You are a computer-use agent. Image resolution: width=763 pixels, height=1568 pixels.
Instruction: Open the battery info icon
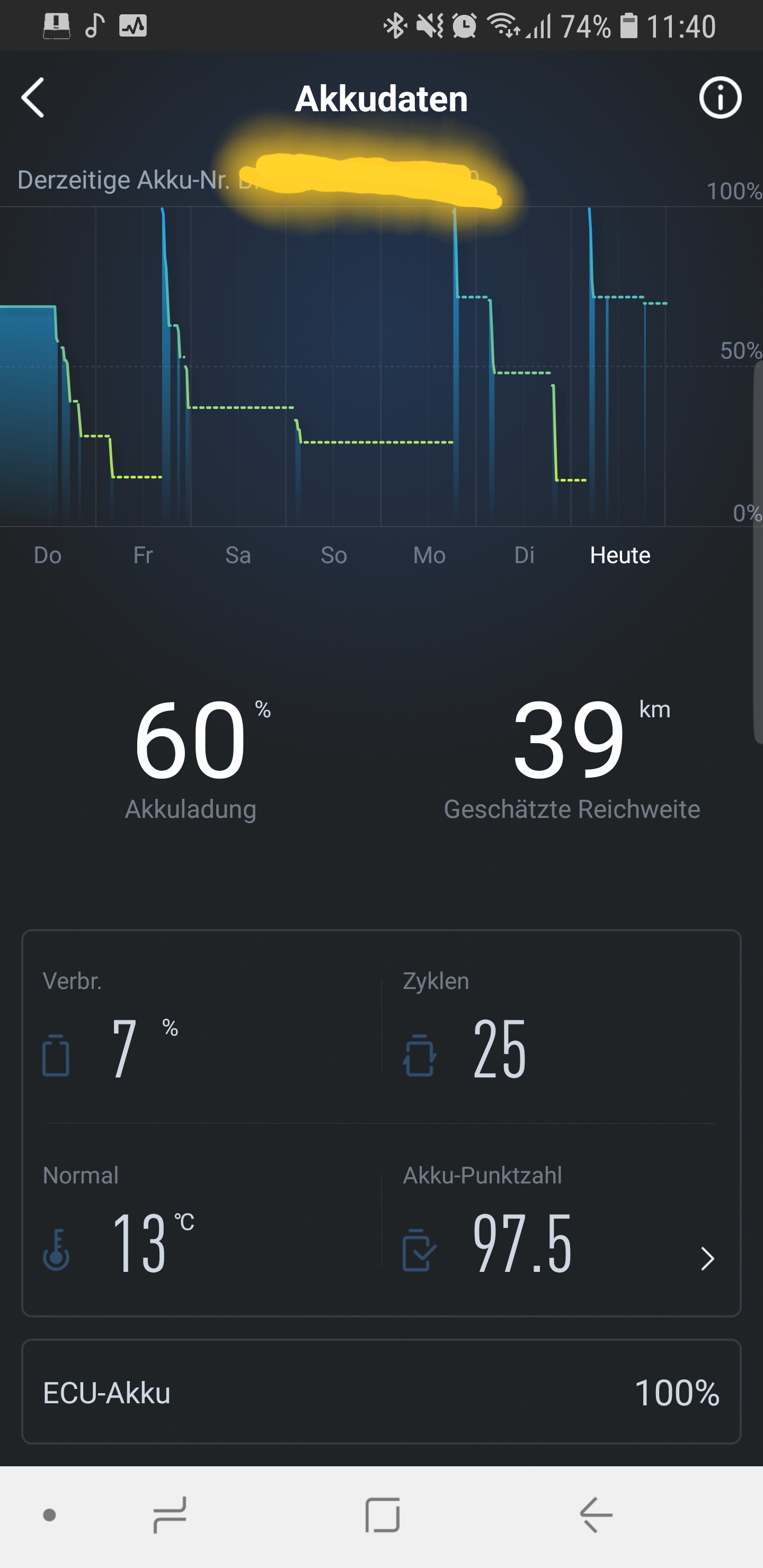pos(720,97)
